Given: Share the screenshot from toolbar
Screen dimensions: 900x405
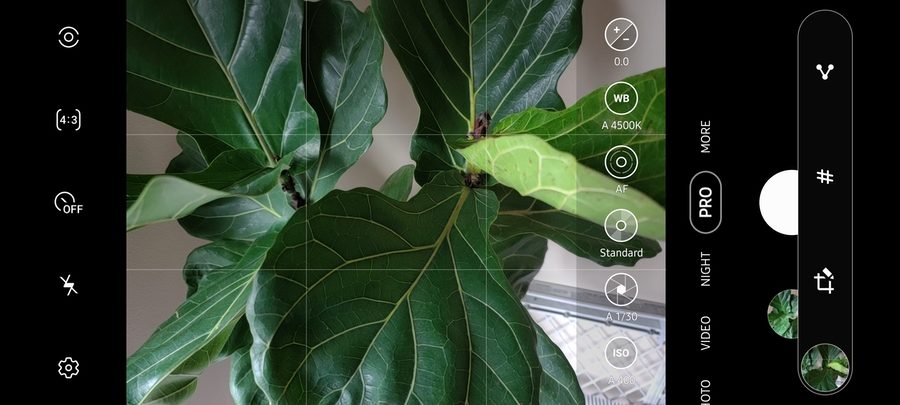Looking at the screenshot, I should (x=825, y=72).
